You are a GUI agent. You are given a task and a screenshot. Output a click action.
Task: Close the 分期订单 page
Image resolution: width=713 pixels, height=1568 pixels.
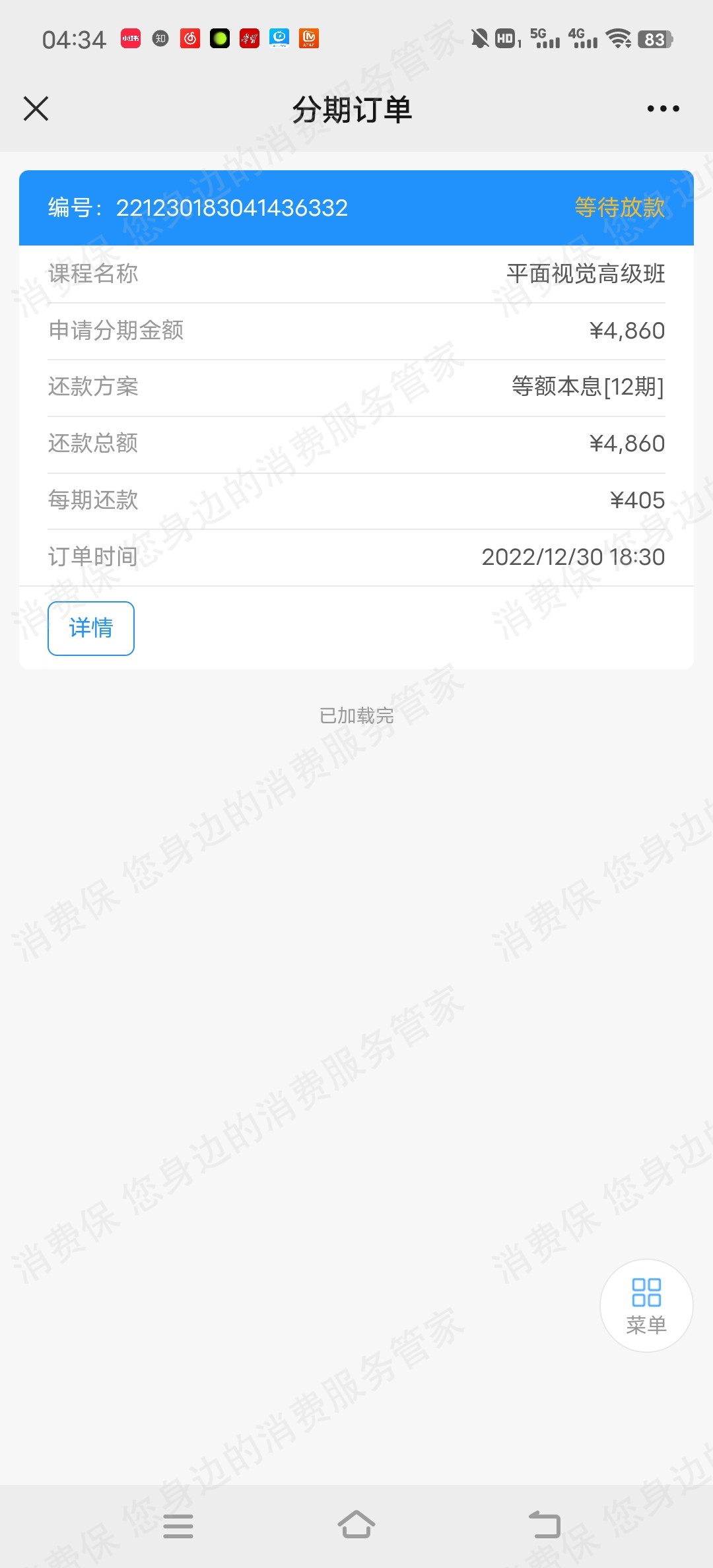tap(36, 109)
